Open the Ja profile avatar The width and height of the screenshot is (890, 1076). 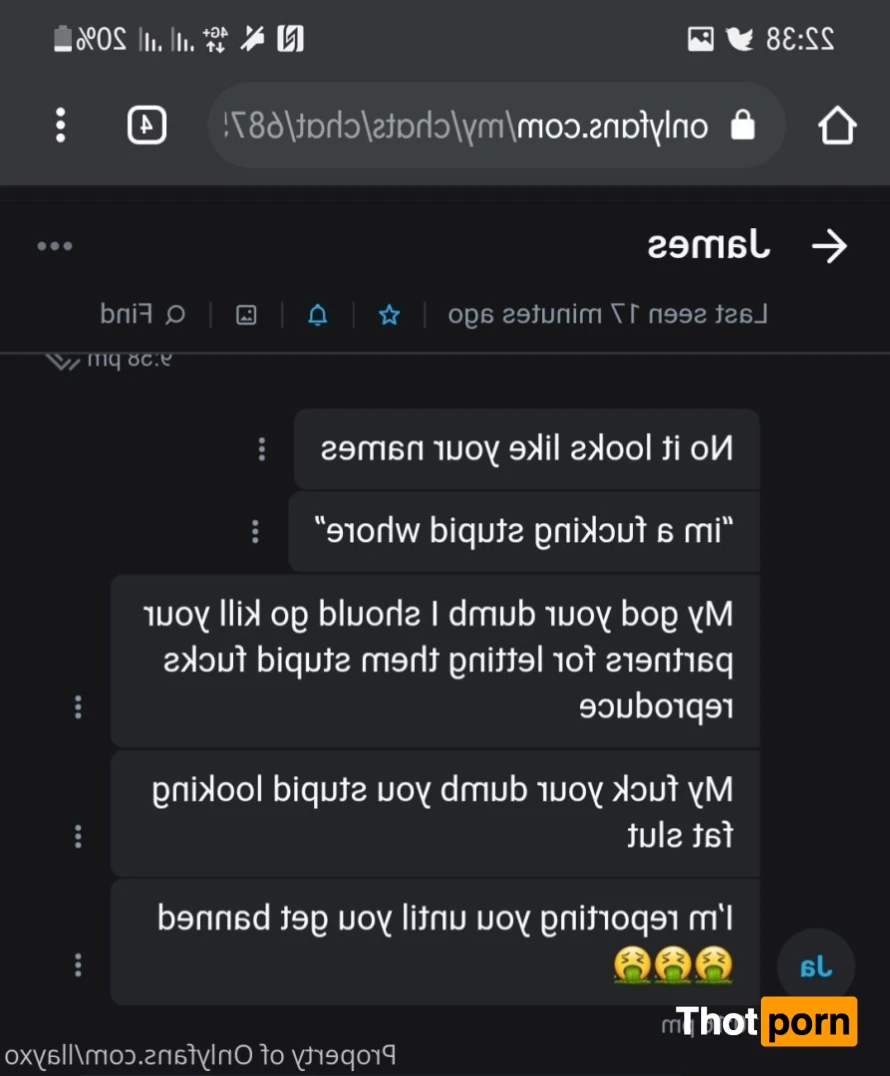816,967
